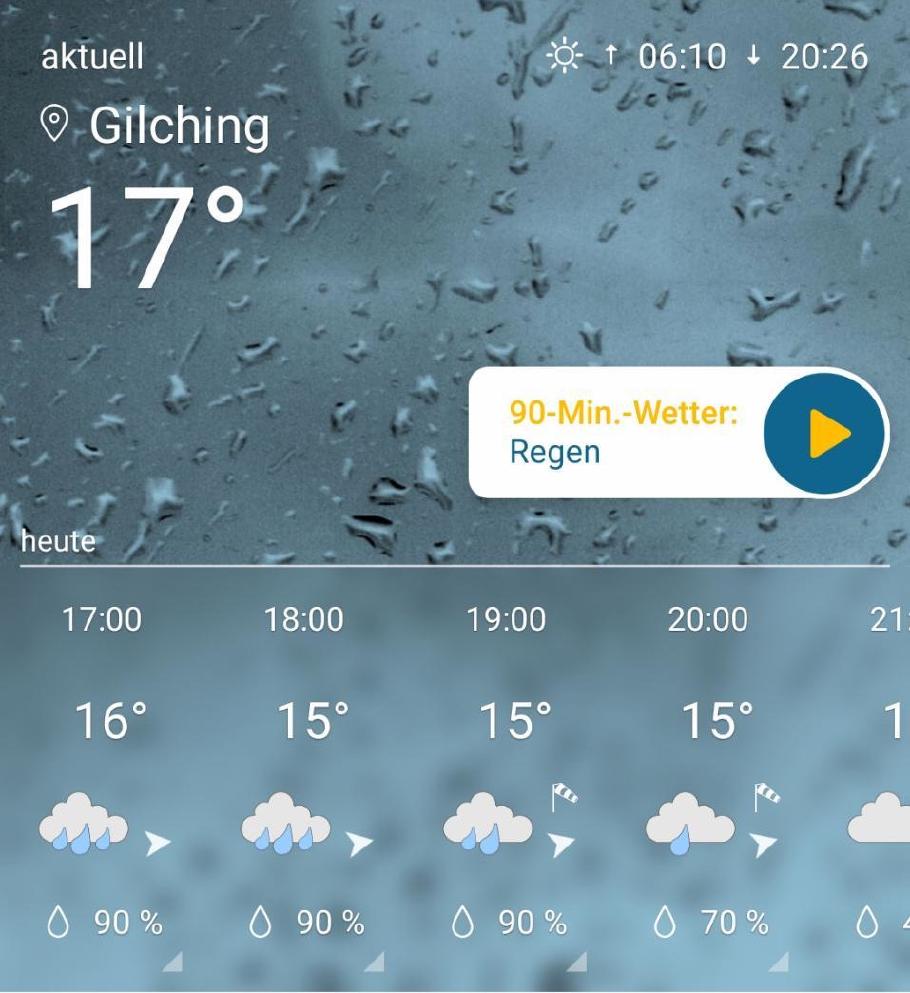
Task: Click the wind direction arrow under 17:00
Action: point(155,845)
